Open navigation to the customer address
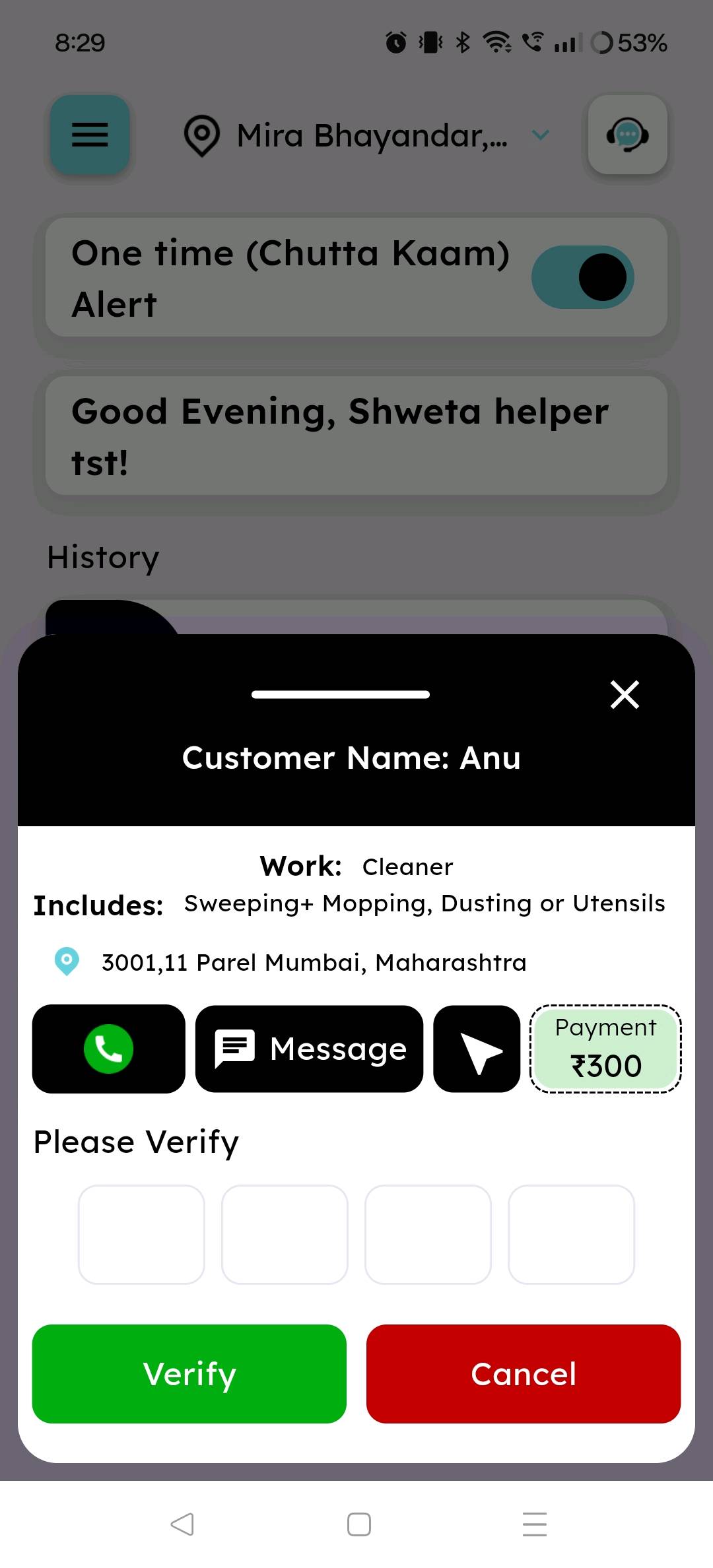713x1568 pixels. [x=477, y=1049]
